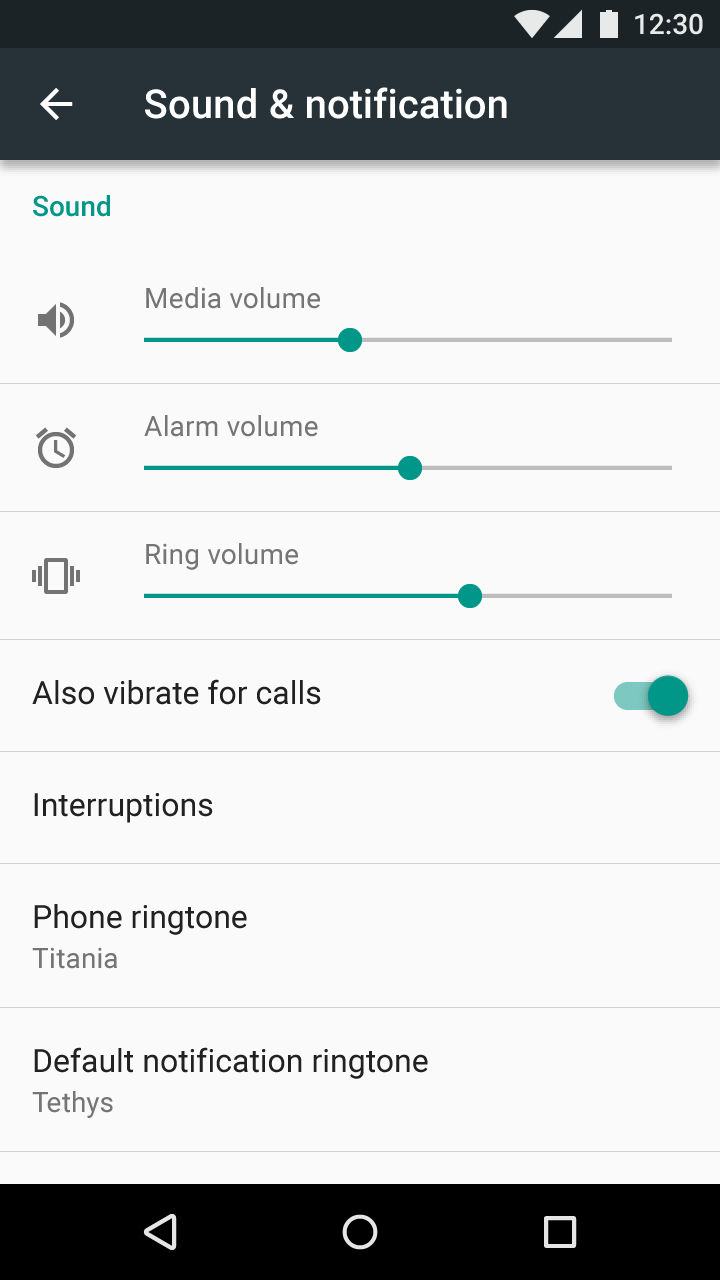Set the Ring volume slider

pyautogui.click(x=408, y=596)
